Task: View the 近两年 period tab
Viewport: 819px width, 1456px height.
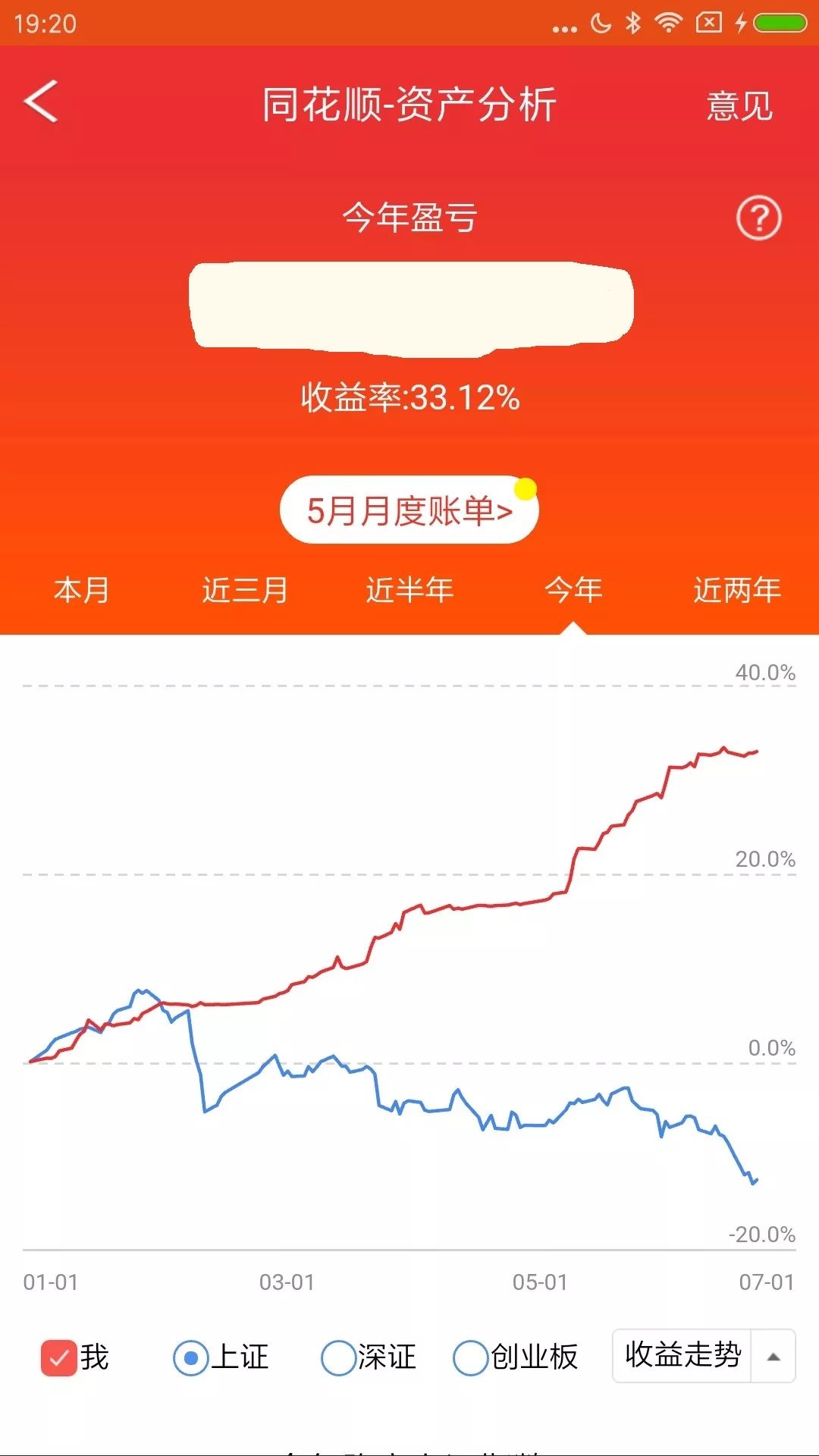Action: tap(737, 590)
